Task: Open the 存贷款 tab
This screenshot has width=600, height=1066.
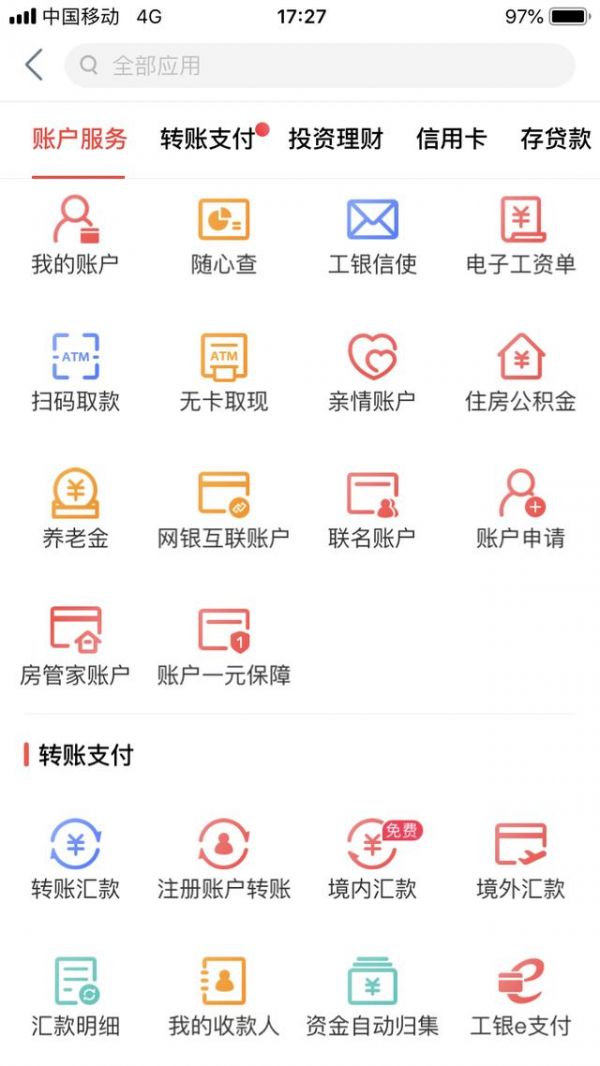Action: click(x=556, y=139)
